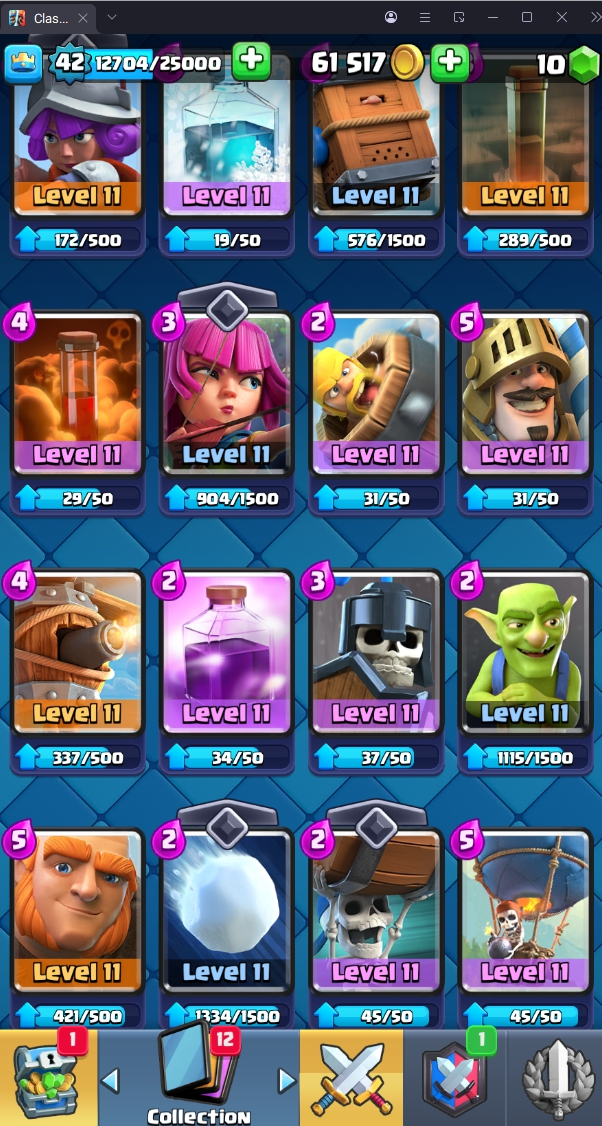Image resolution: width=602 pixels, height=1126 pixels.
Task: Open the Flying Machine card
Action: coord(77,655)
